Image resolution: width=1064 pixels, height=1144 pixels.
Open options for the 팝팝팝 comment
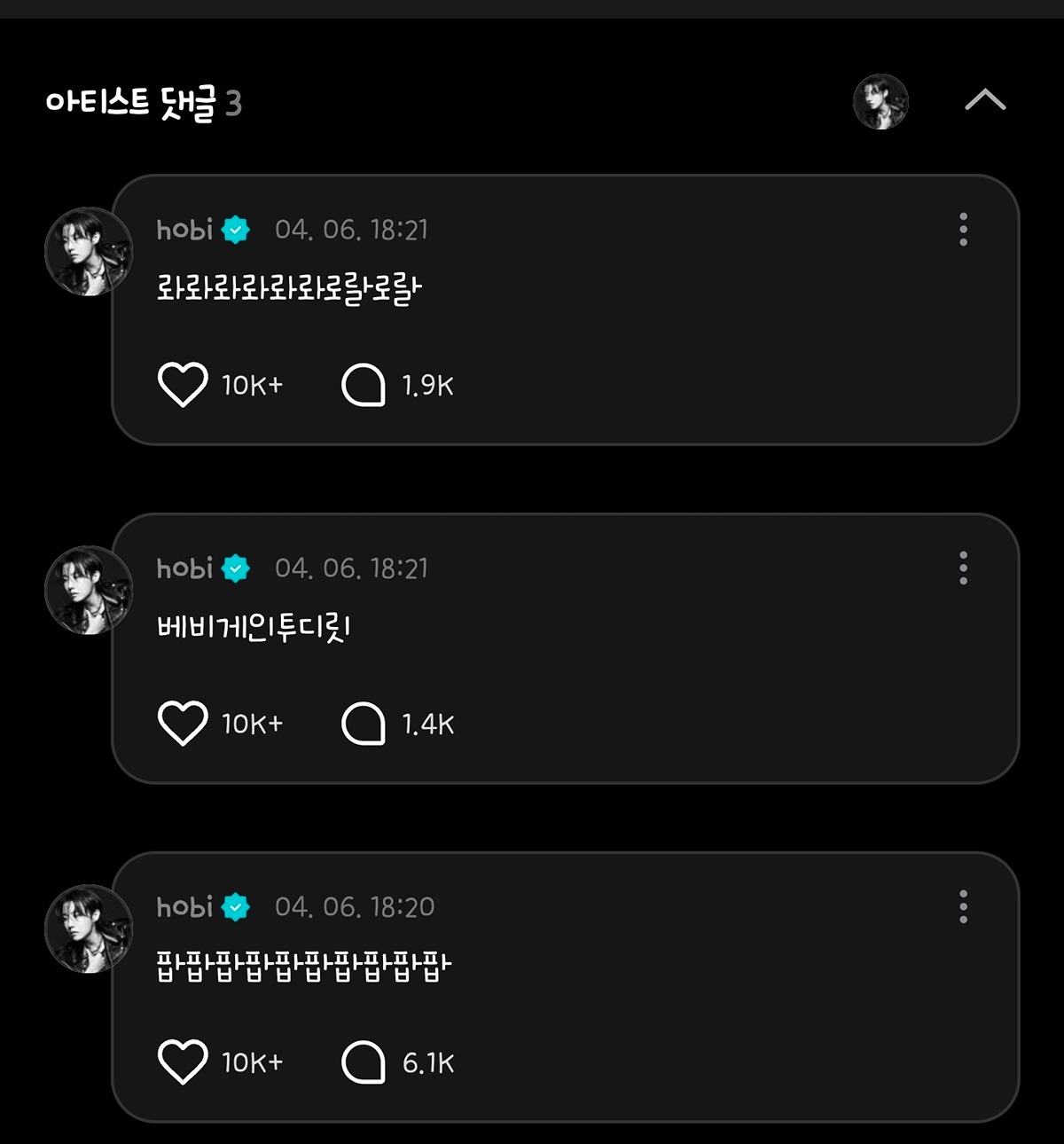pos(963,907)
